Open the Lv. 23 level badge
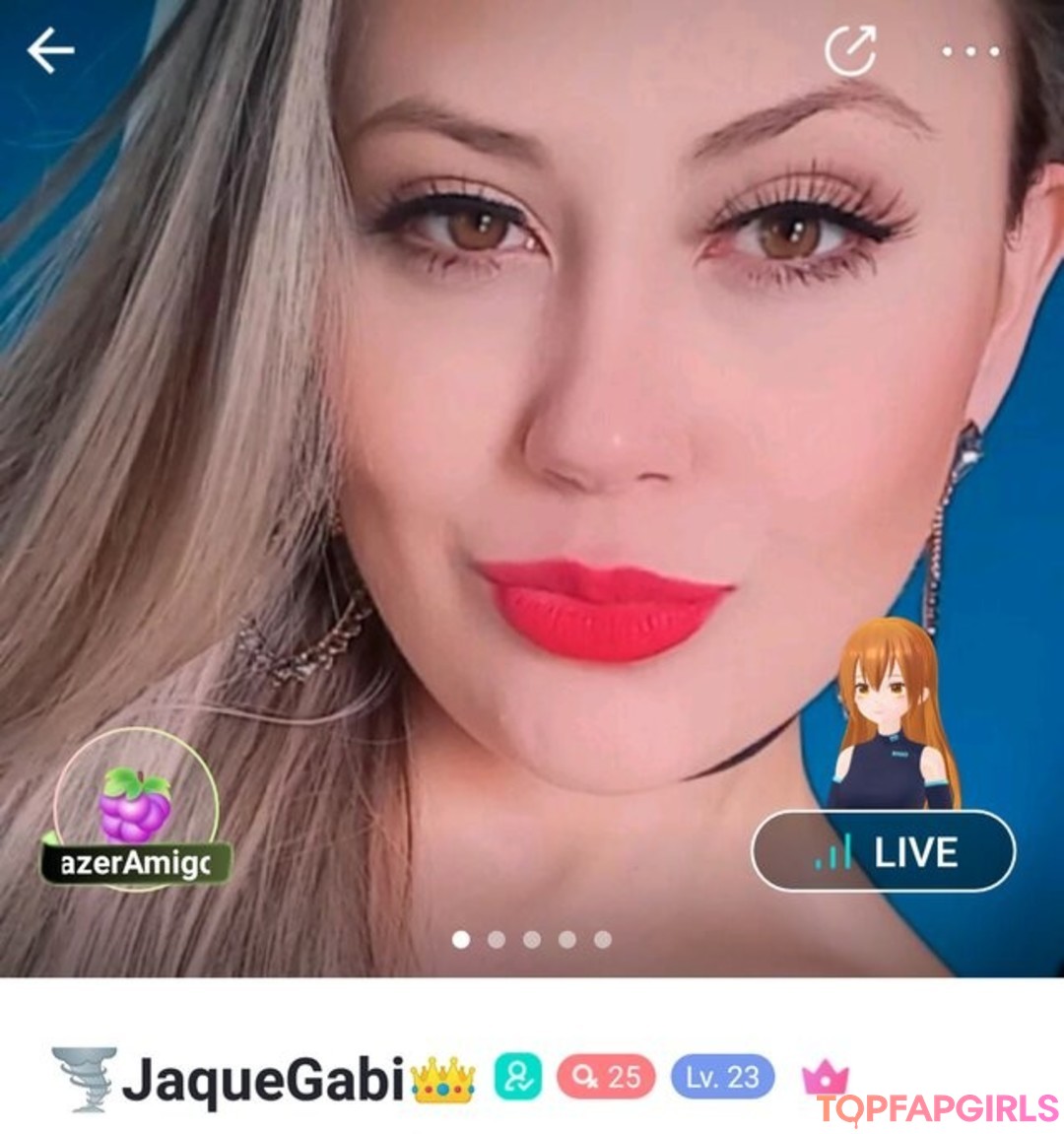Viewport: 1064px width, 1134px height. [x=722, y=1077]
